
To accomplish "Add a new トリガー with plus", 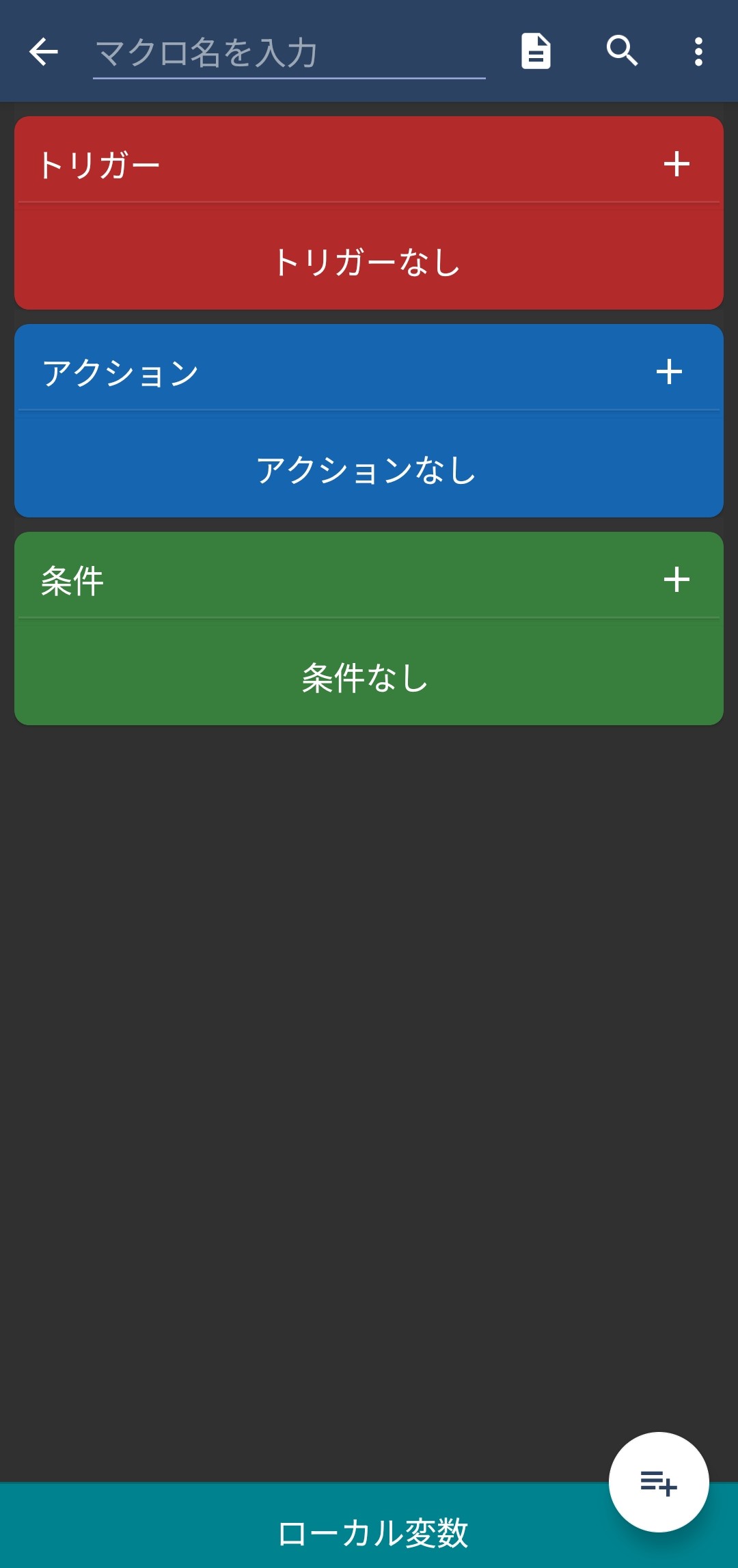I will click(676, 164).
